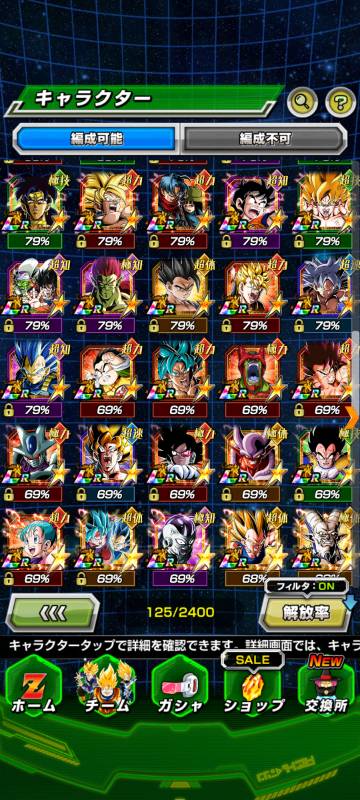Tap the orange arrow on the right edge

pyautogui.click(x=352, y=418)
